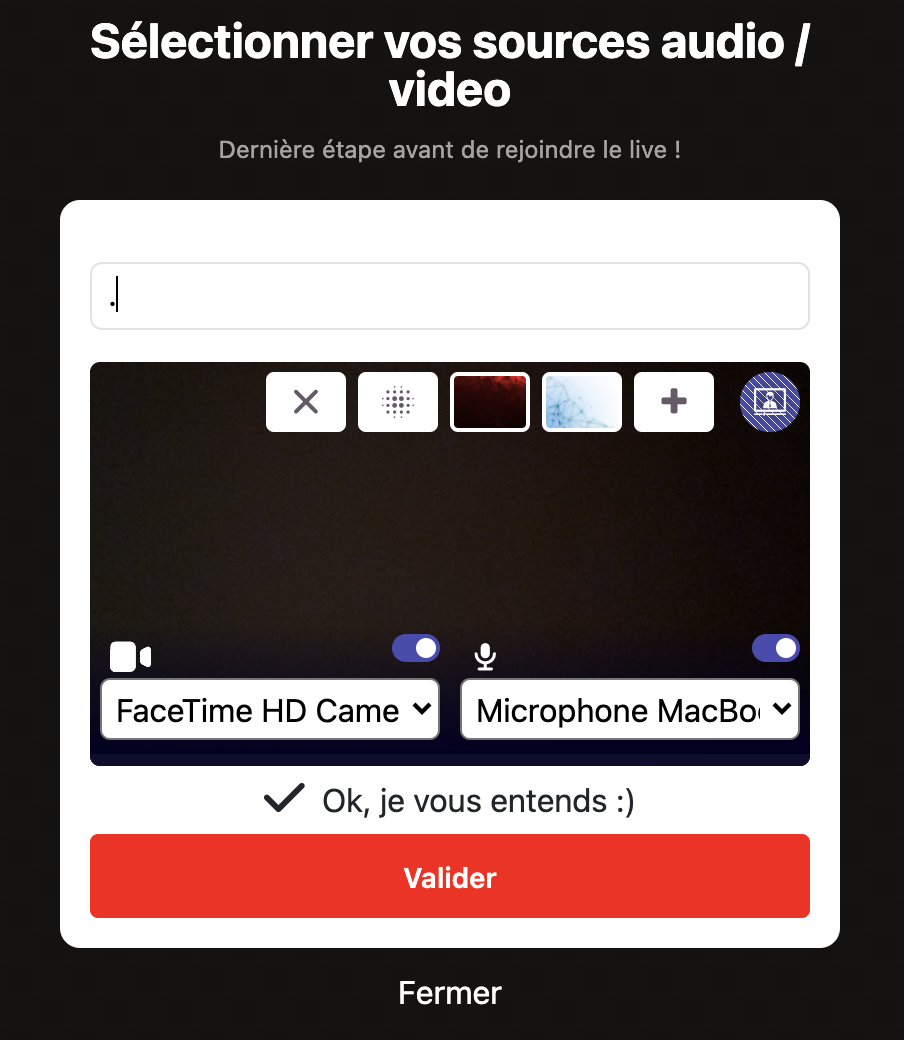Remove the virtual background with the X
904x1040 pixels.
click(306, 402)
